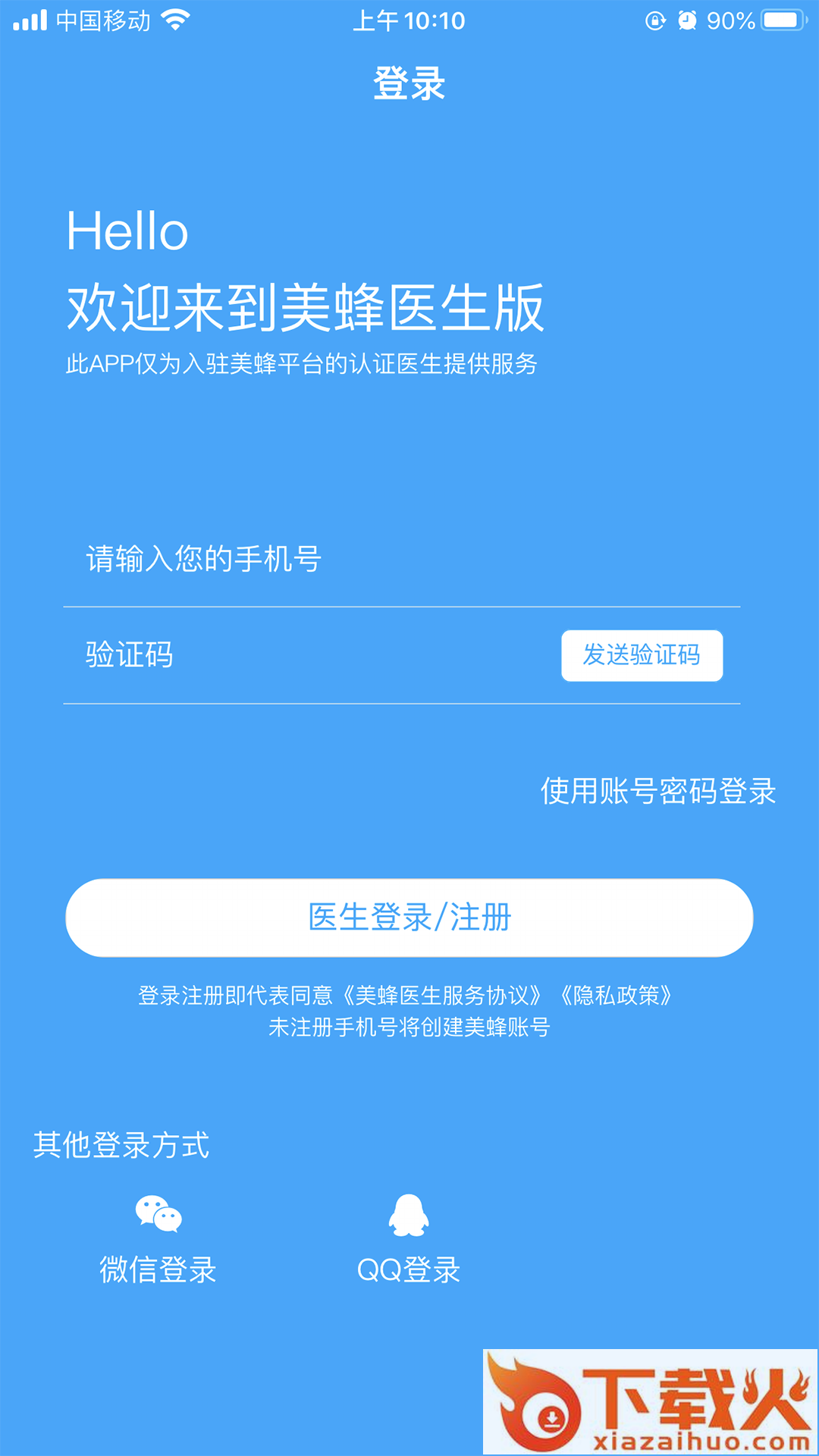View the 《隐私政策》 privacy policy

616,995
